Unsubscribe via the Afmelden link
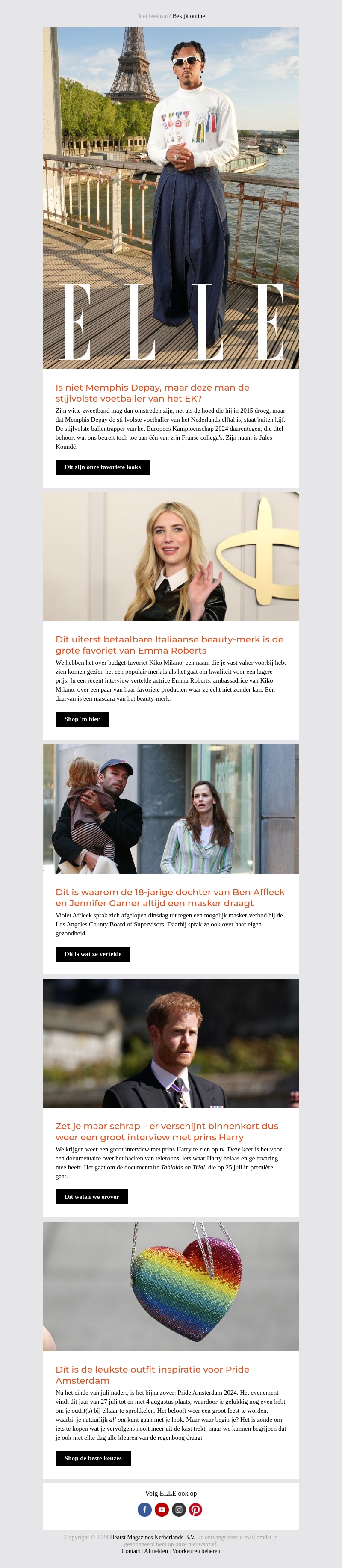 [x=156, y=1550]
